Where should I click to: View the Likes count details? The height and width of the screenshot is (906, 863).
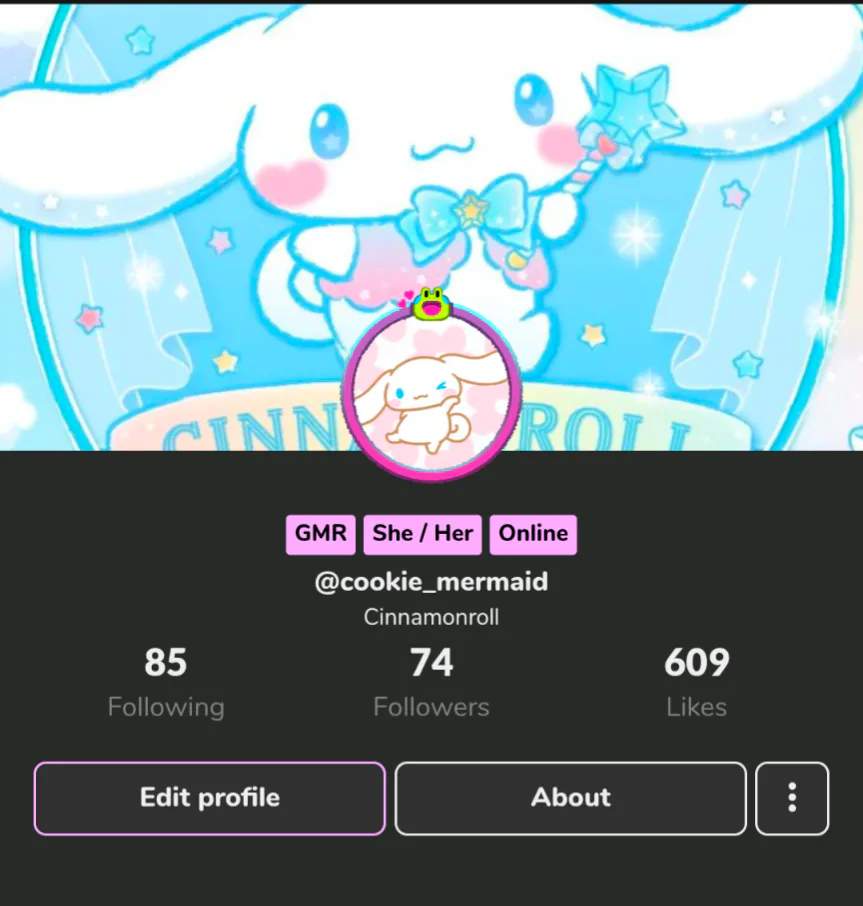click(696, 683)
